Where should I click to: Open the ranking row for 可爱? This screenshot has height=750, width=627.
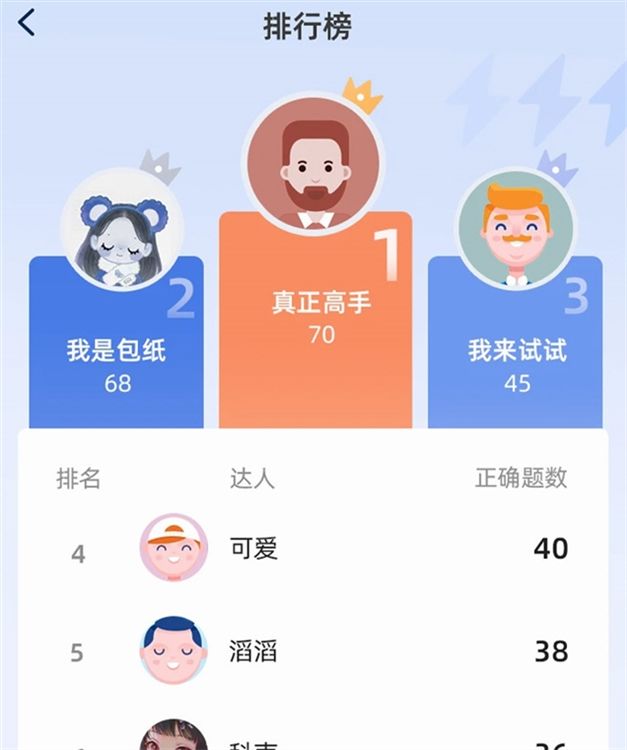313,548
